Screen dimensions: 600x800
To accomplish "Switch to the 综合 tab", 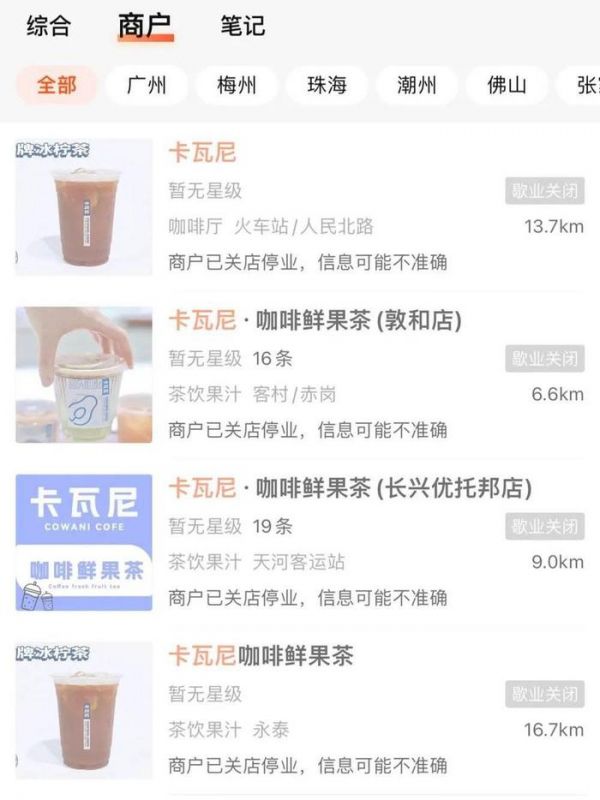I will click(48, 26).
